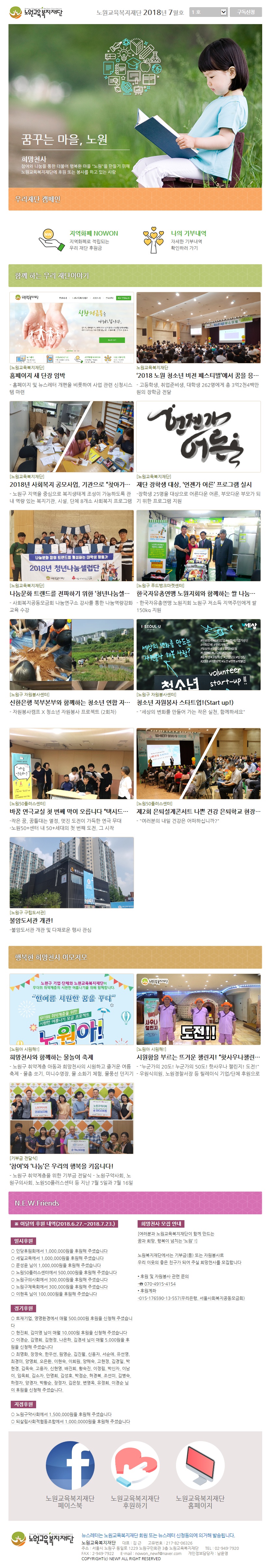The height and width of the screenshot is (1568, 270).
Task: Tap the 구독신청 subscribe button
Action: click(x=246, y=12)
